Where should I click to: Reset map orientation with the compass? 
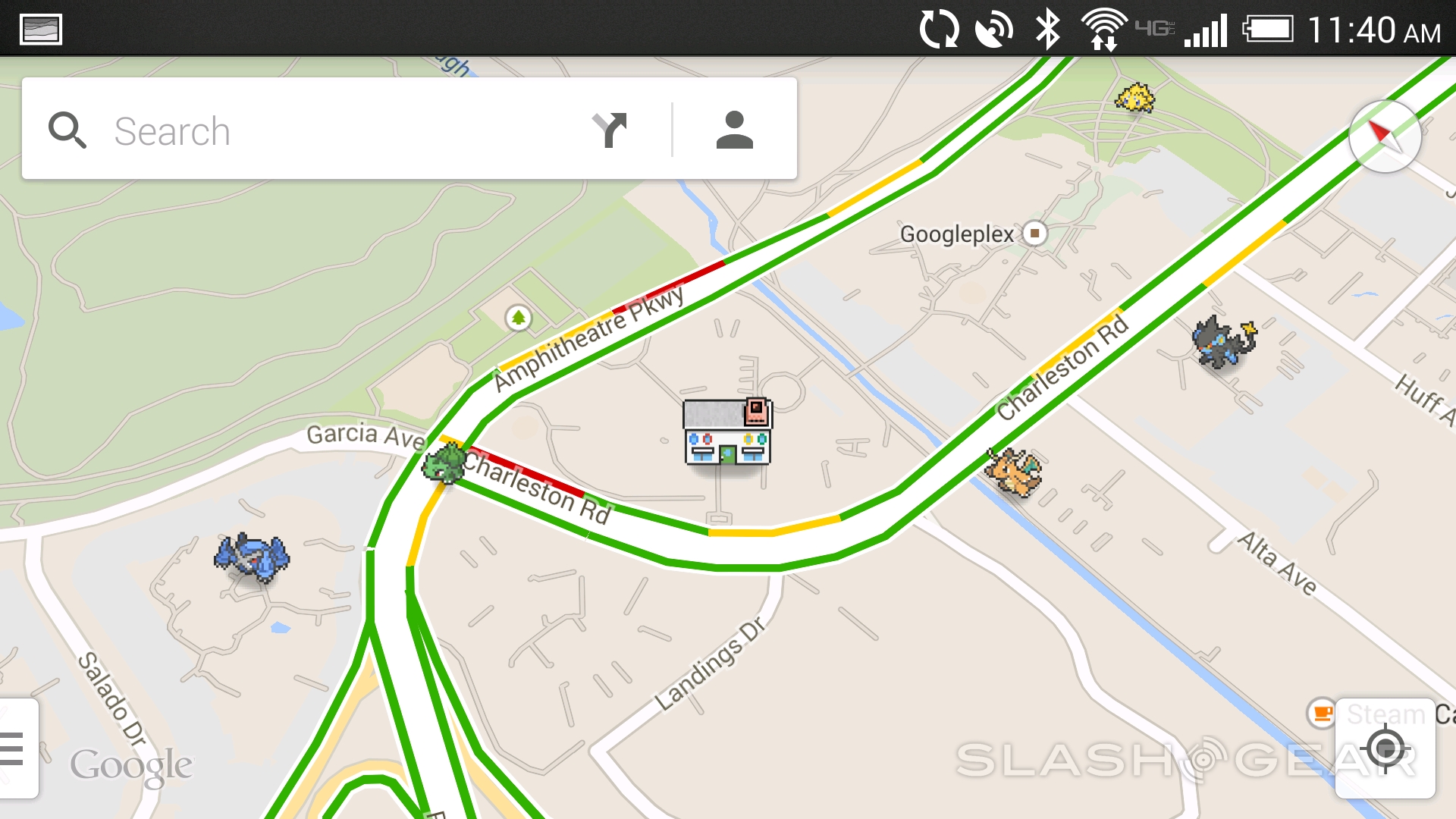pyautogui.click(x=1385, y=136)
